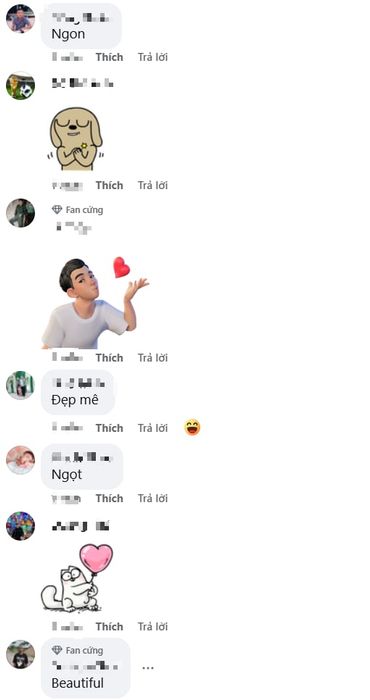Tap Thích under the dog sticker comment
Image resolution: width=370 pixels, height=700 pixels.
[109, 185]
